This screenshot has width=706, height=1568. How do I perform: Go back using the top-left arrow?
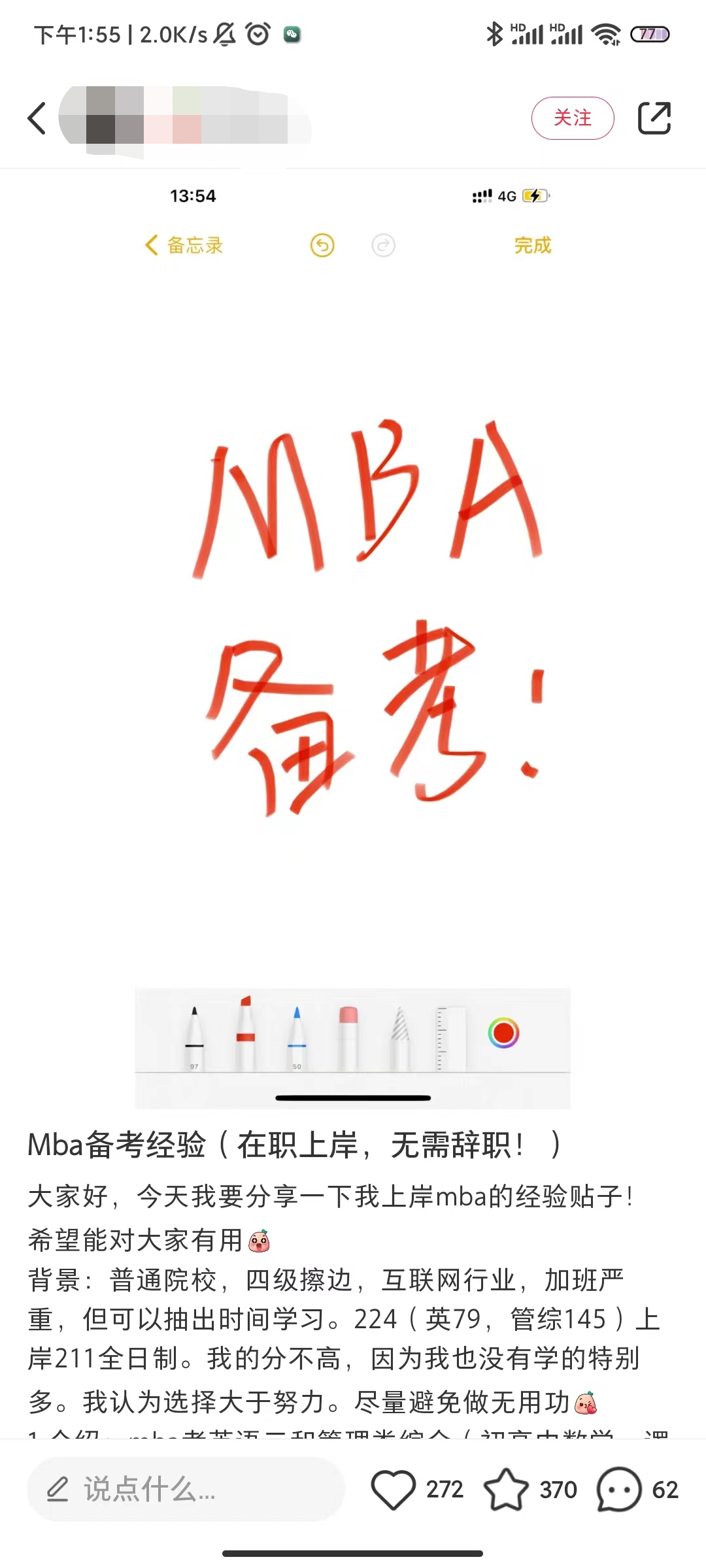click(x=37, y=118)
